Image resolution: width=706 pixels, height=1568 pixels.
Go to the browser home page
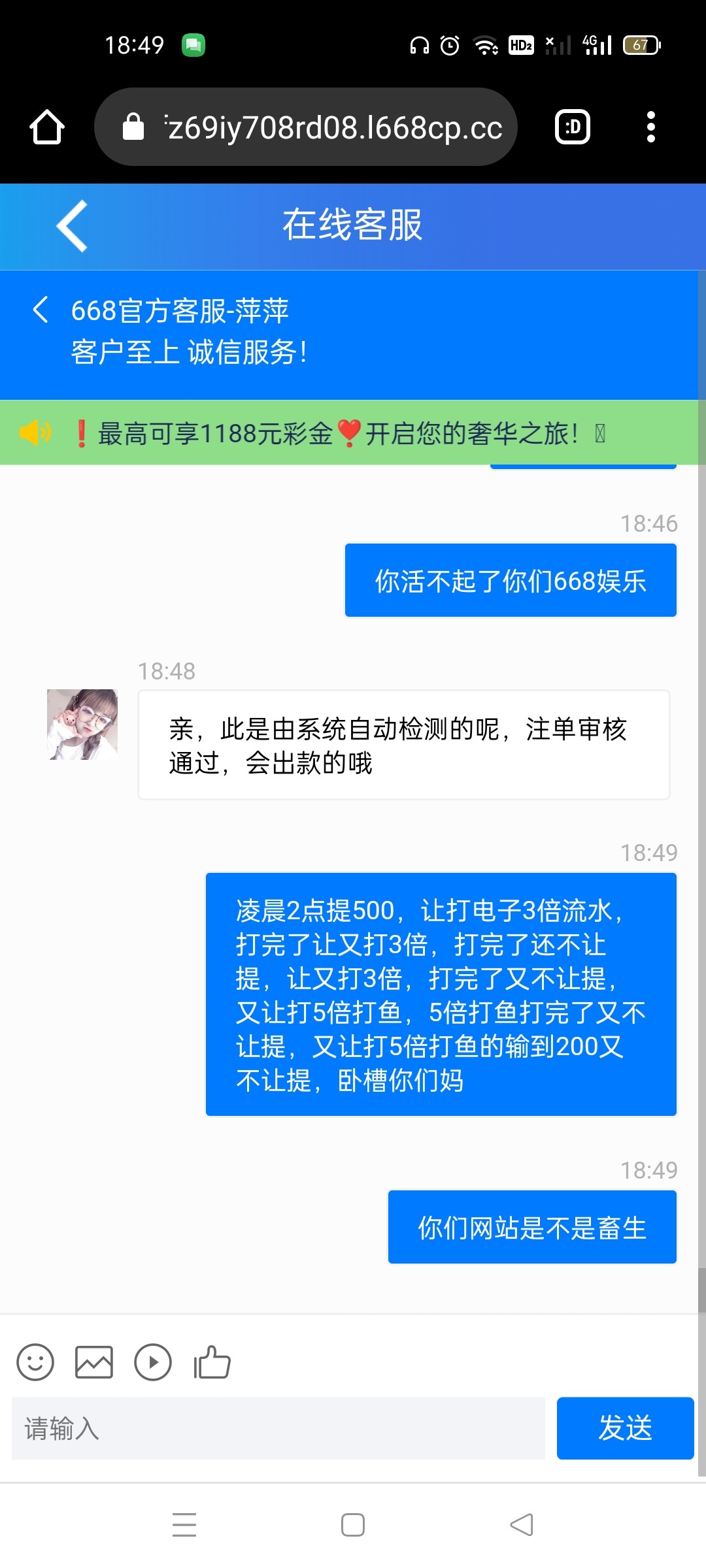click(47, 127)
